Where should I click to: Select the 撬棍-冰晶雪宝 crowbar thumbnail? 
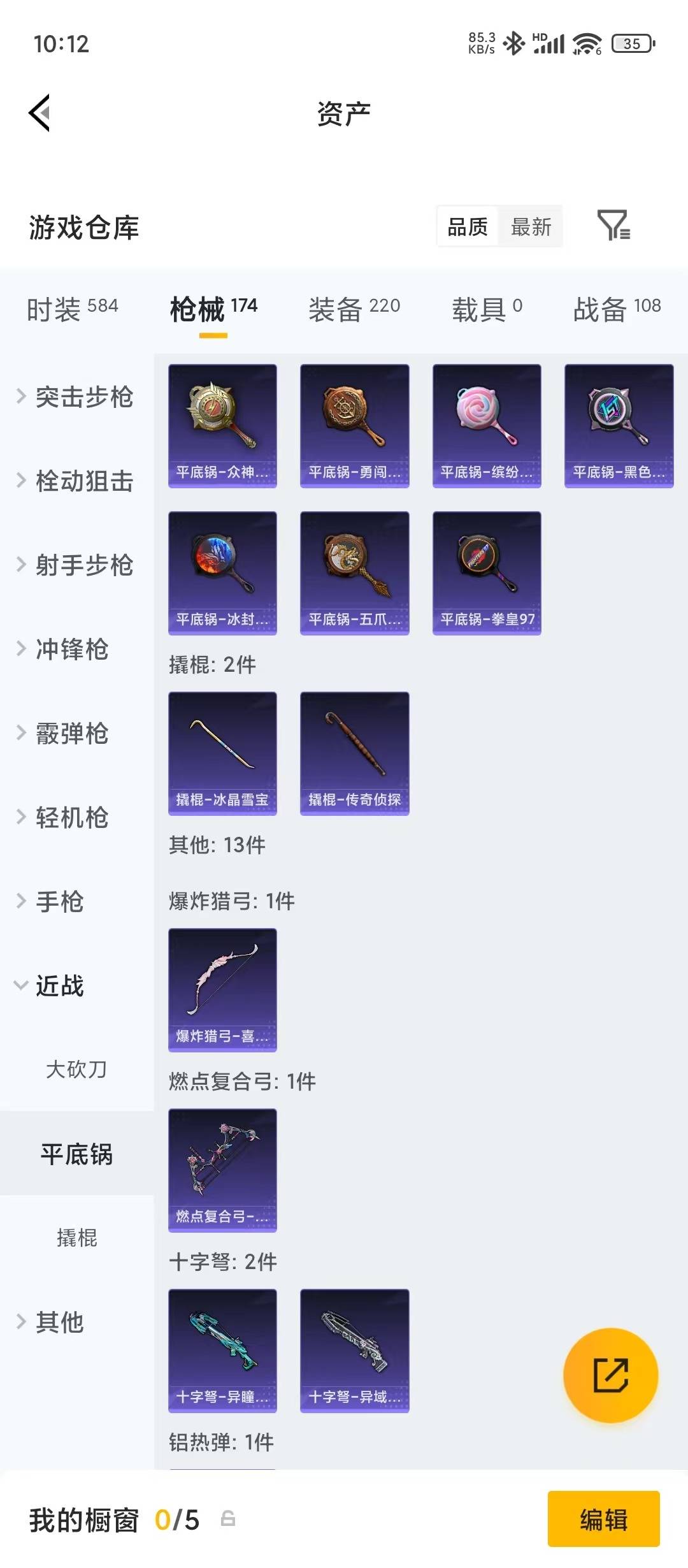pos(222,753)
